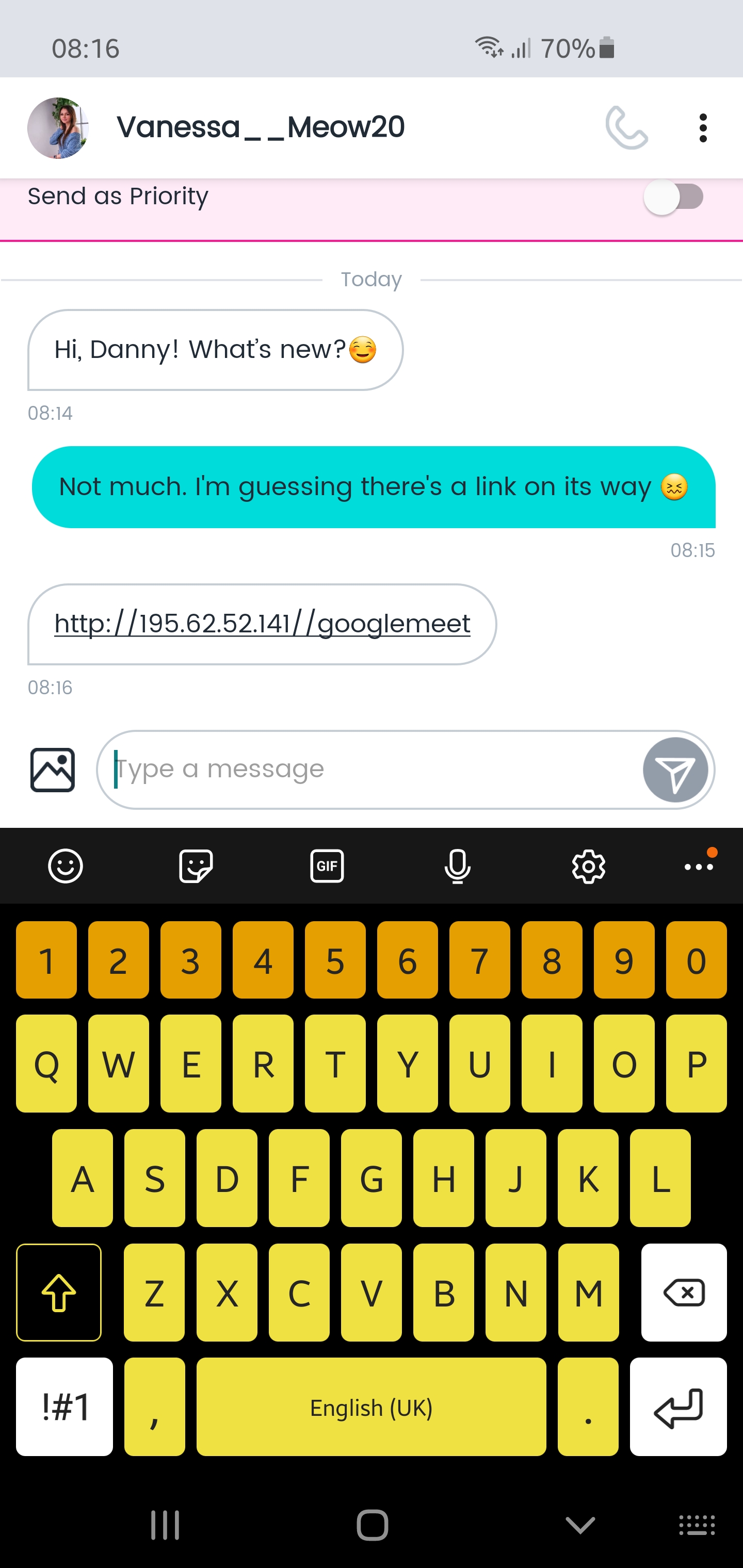
Task: Open the keyboard sticker panel
Action: [196, 865]
